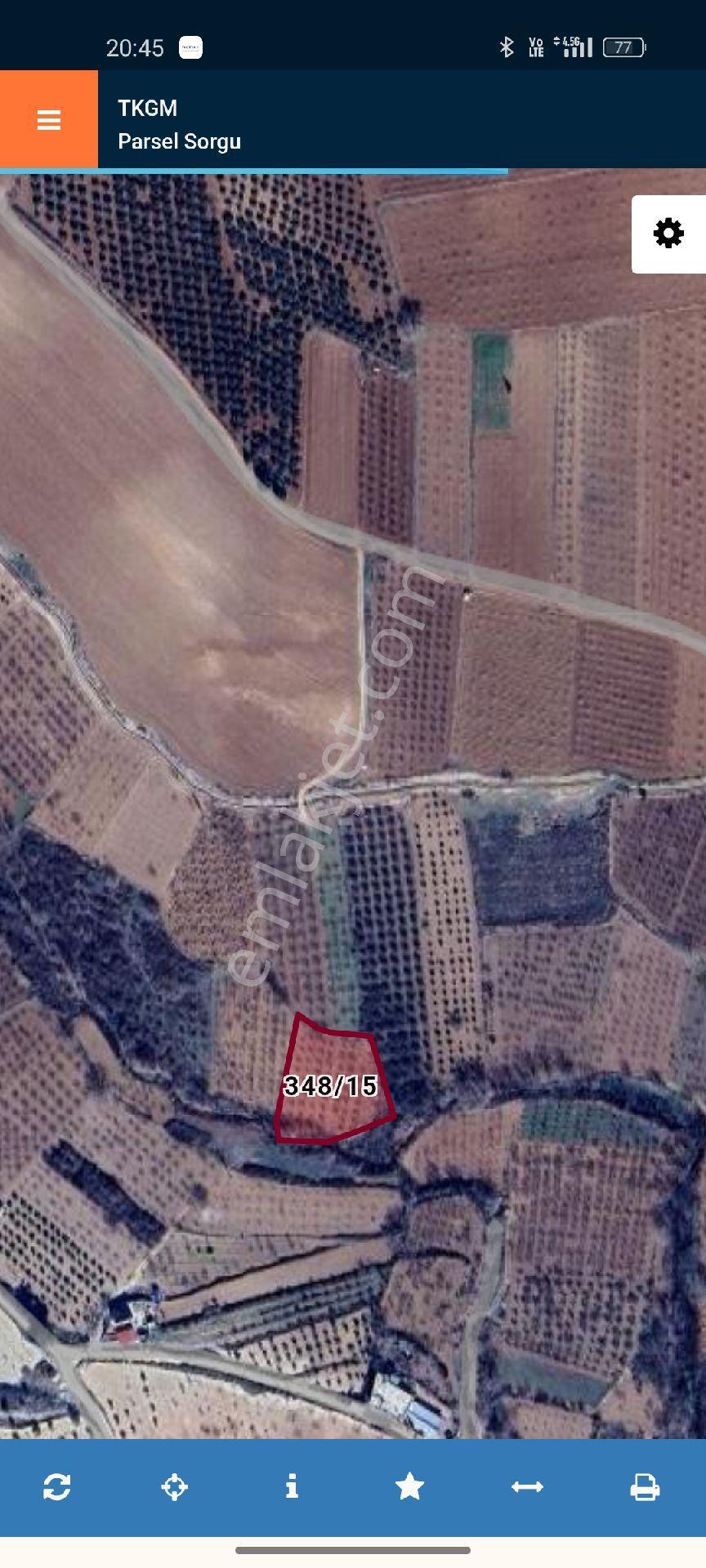Show parcel information via the info icon
Viewport: 706px width, 1568px height.
pyautogui.click(x=292, y=1486)
